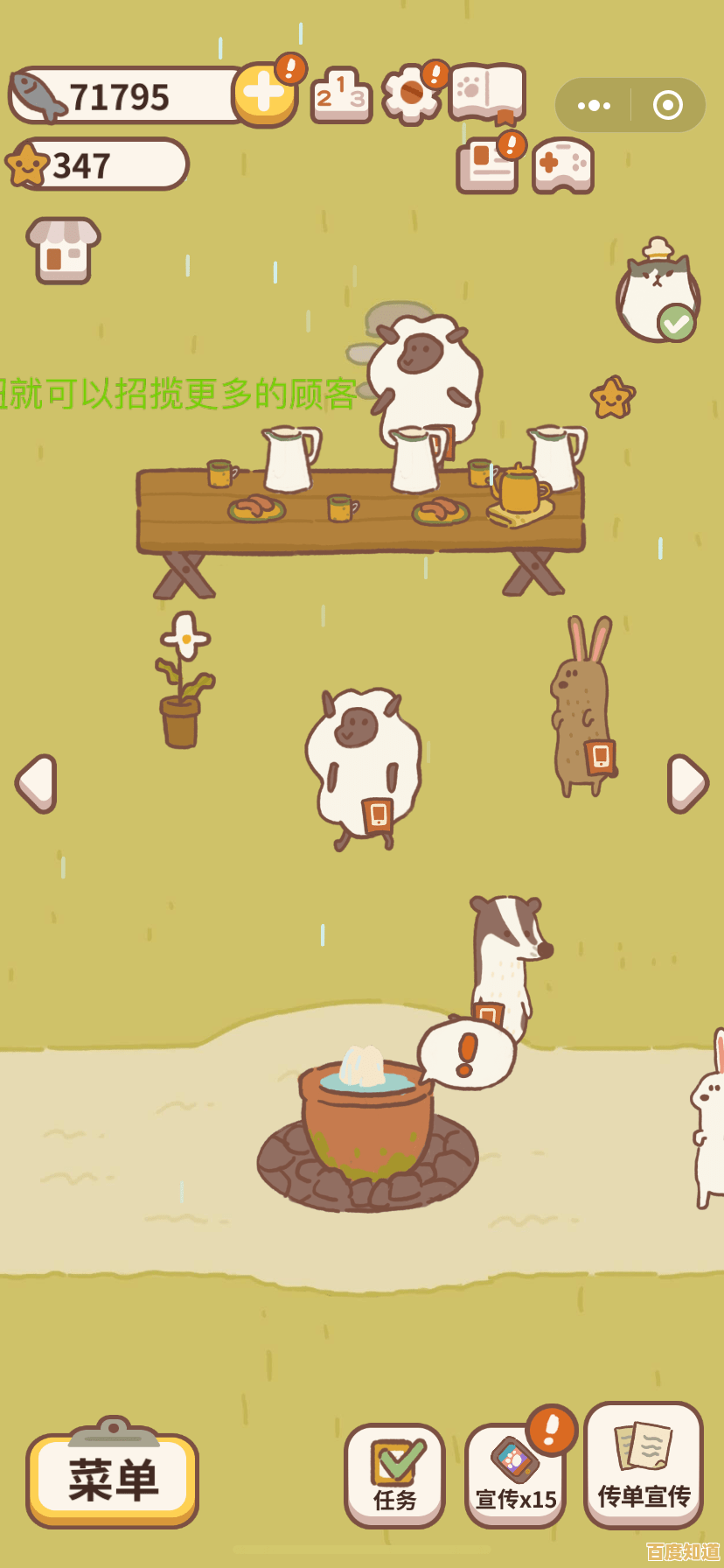This screenshot has height=1568, width=724.
Task: Collect the smiling star cookie
Action: coord(611,398)
